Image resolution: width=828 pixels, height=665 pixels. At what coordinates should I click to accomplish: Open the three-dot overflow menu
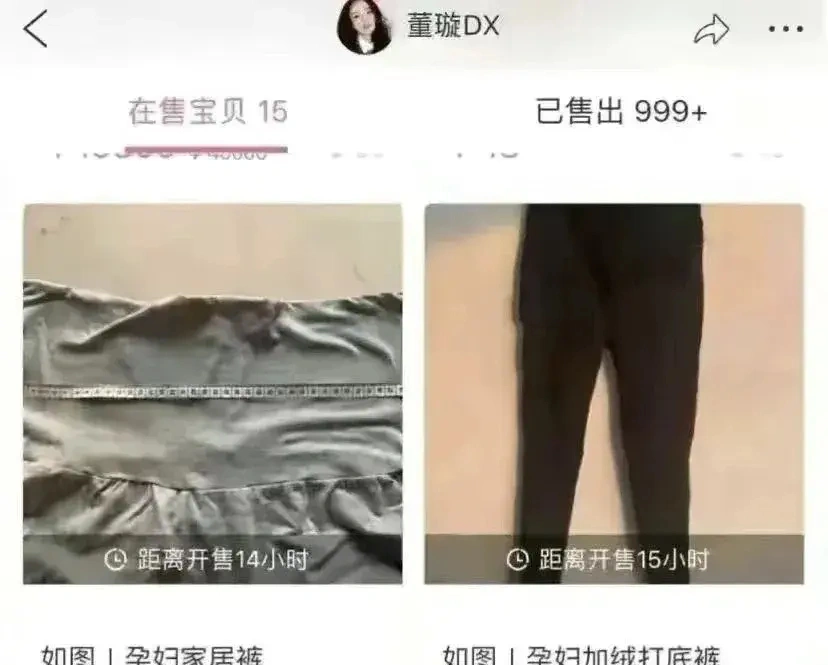coord(785,30)
